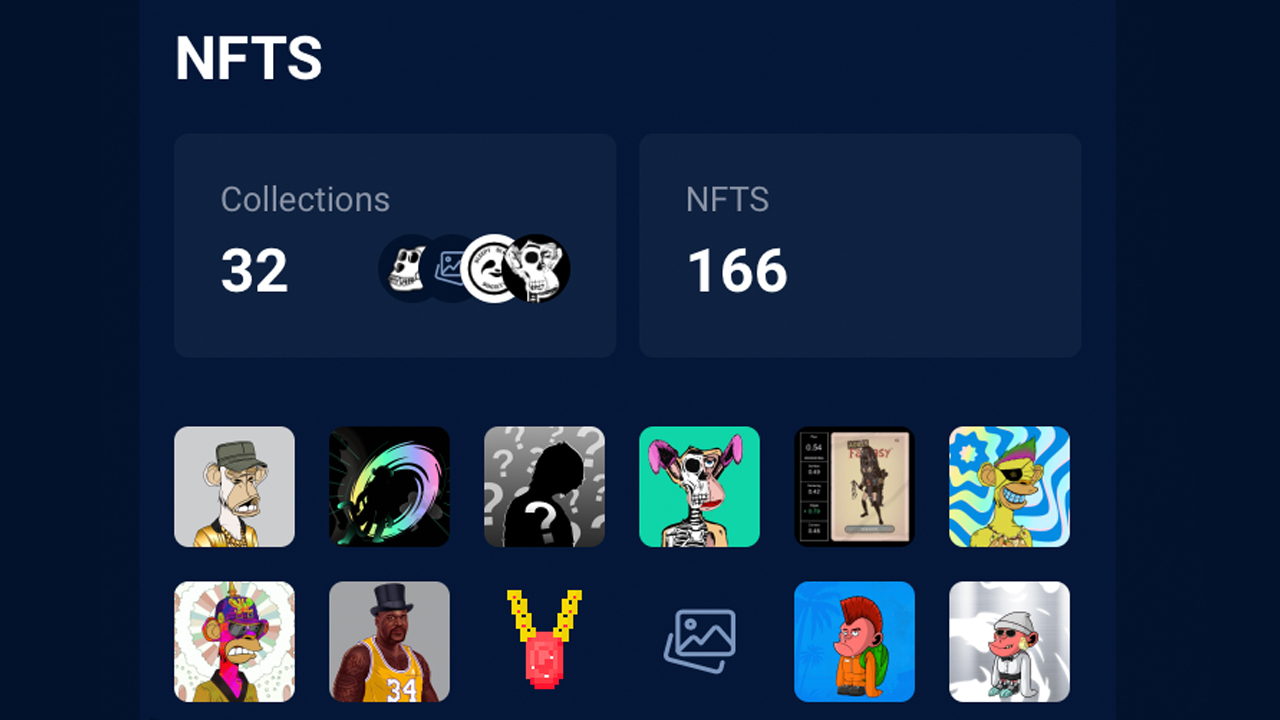1280x720 pixels.
Task: Open the beanie ape on silver NFT
Action: coord(1009,642)
